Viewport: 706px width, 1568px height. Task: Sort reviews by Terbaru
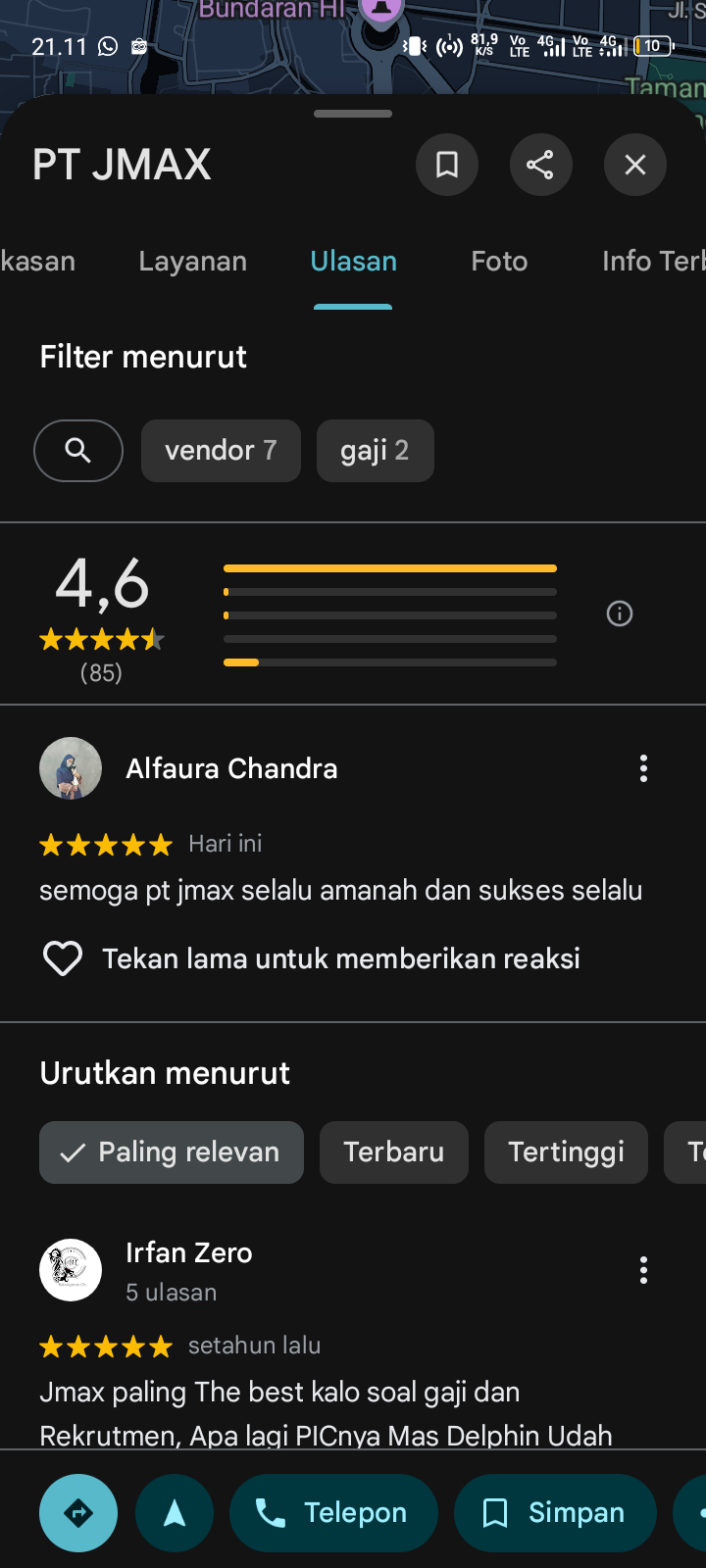point(393,1152)
